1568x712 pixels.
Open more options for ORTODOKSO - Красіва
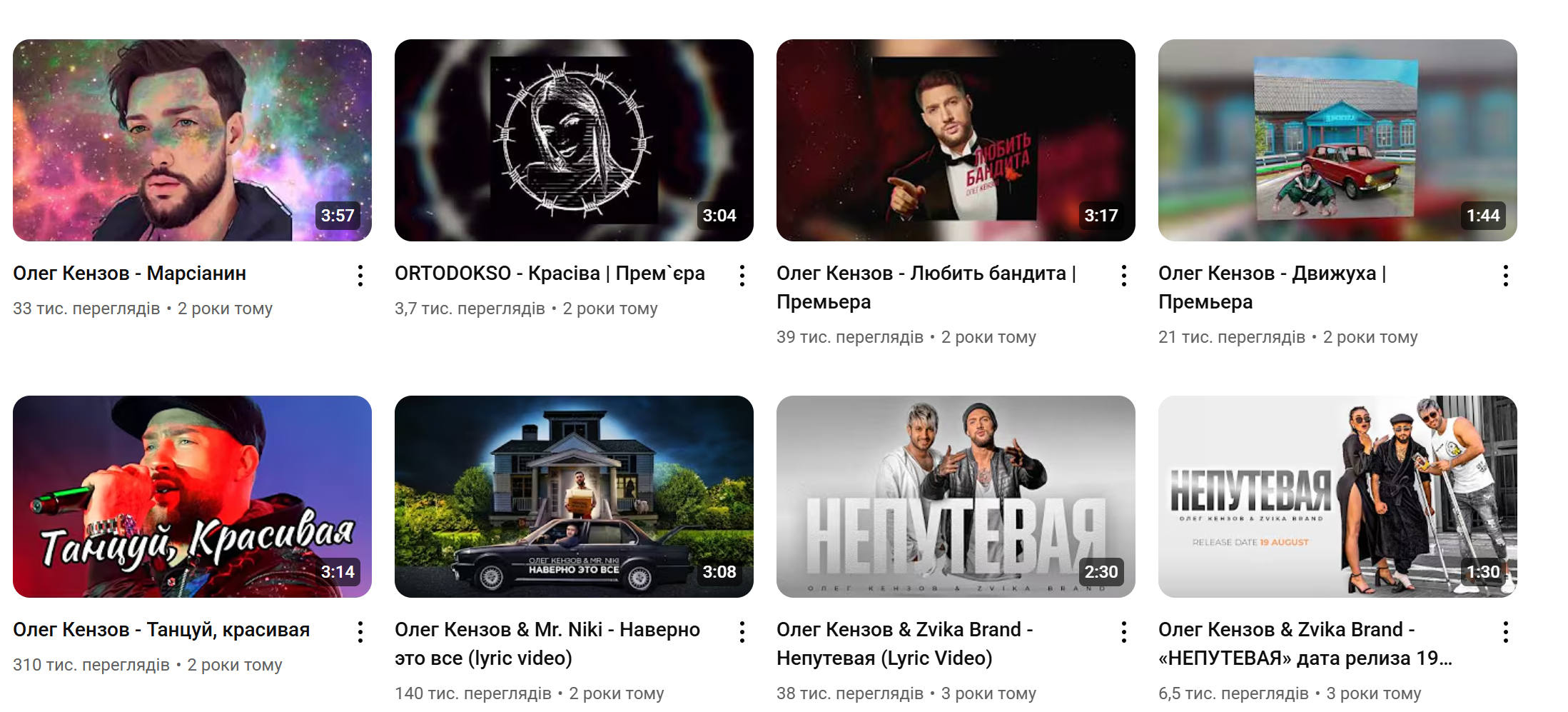tap(742, 276)
